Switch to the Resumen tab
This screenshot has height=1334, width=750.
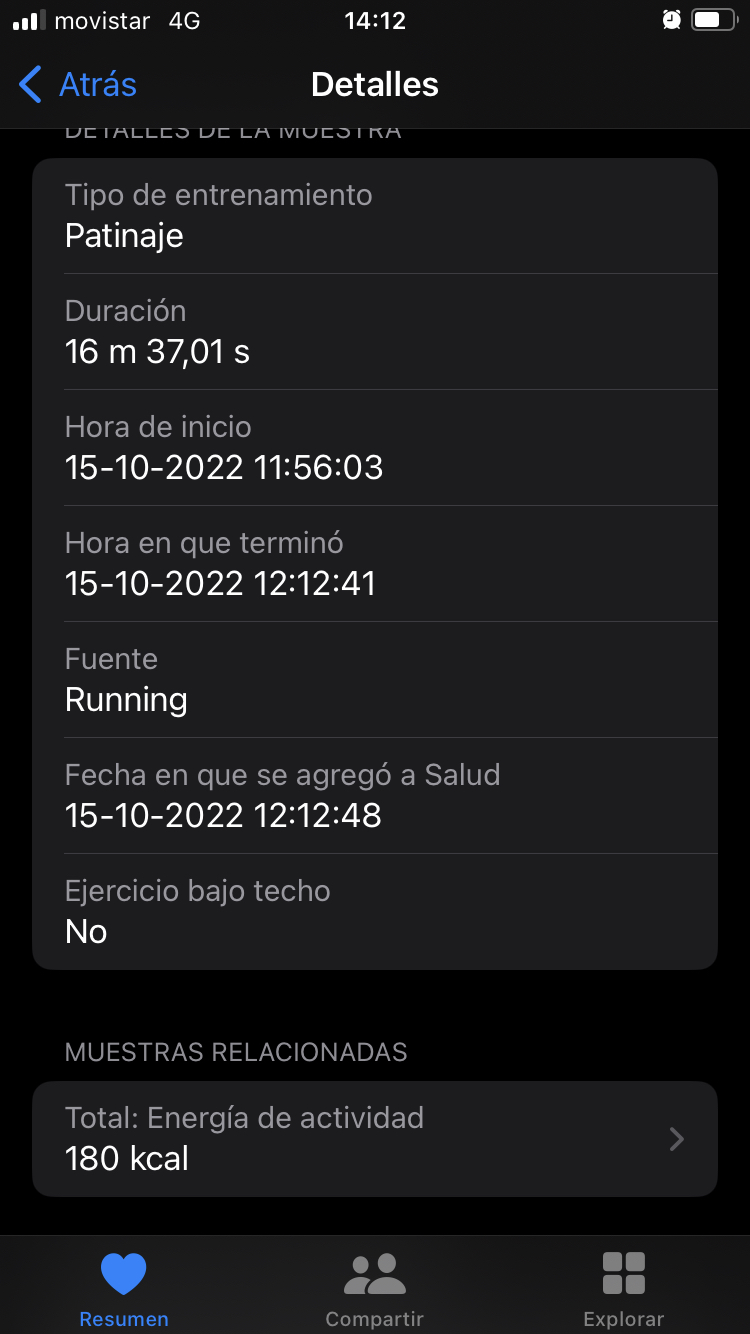(x=124, y=1288)
